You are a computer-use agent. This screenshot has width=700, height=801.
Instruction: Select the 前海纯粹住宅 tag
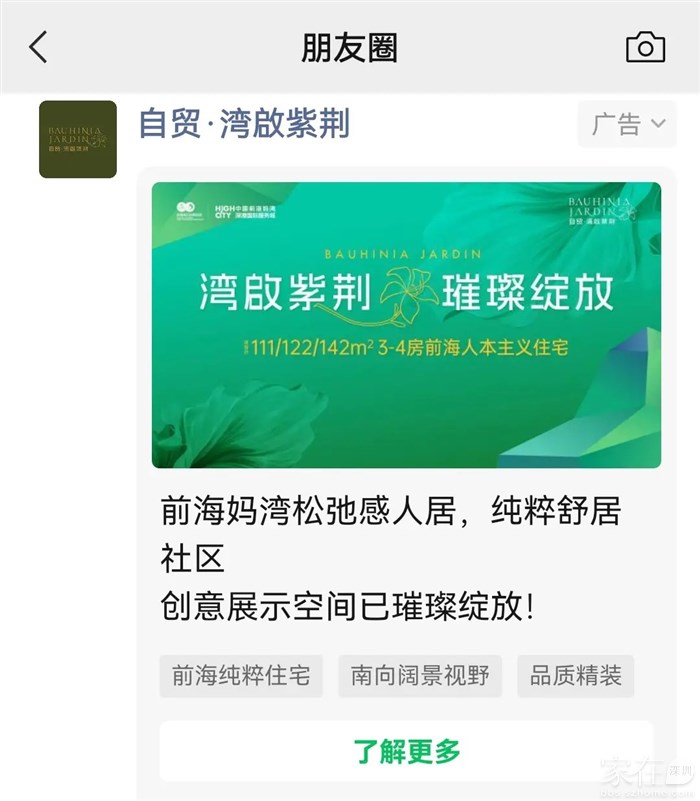coord(241,676)
